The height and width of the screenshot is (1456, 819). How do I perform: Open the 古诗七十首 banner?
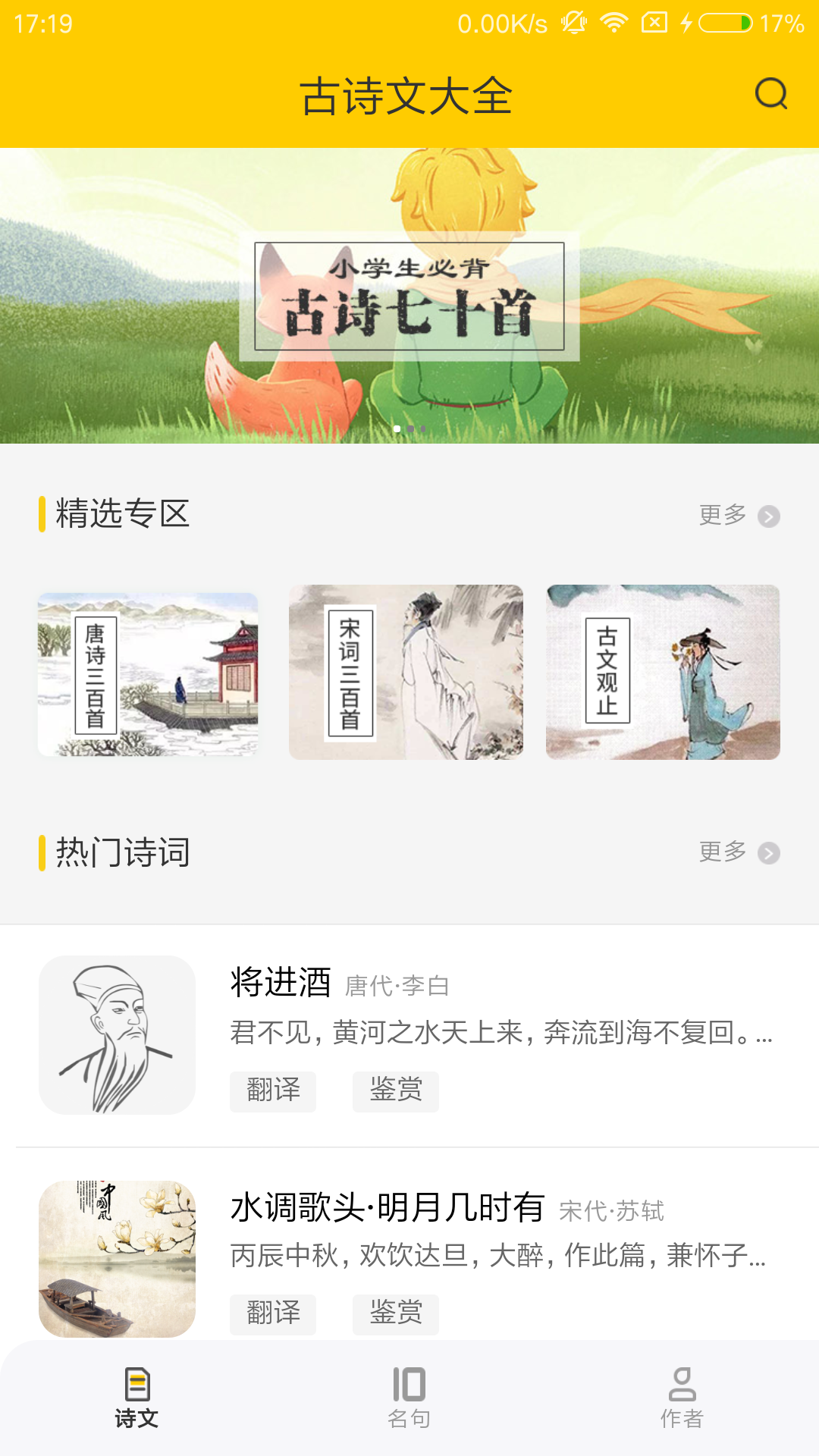click(x=409, y=296)
